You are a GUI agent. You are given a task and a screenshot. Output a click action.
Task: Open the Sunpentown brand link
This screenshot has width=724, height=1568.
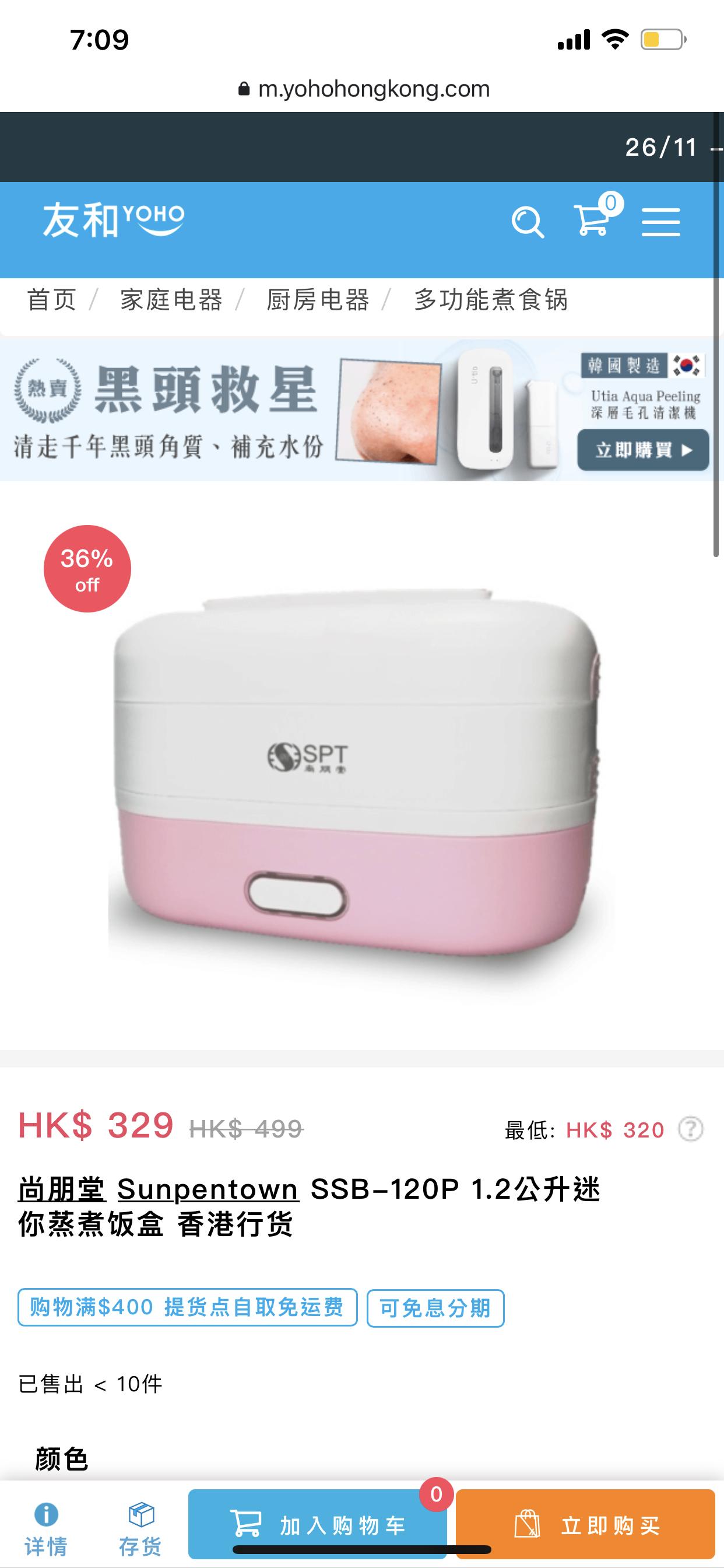[208, 1189]
